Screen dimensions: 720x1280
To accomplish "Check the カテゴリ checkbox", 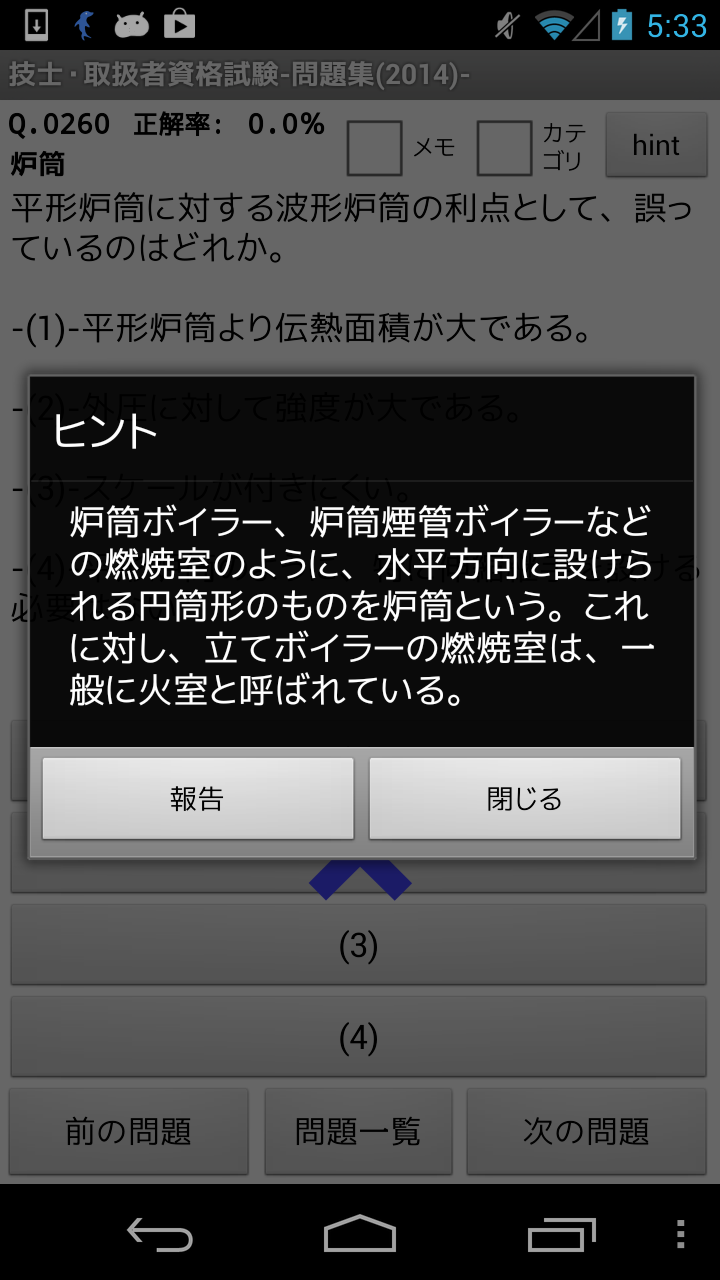I will tap(504, 148).
